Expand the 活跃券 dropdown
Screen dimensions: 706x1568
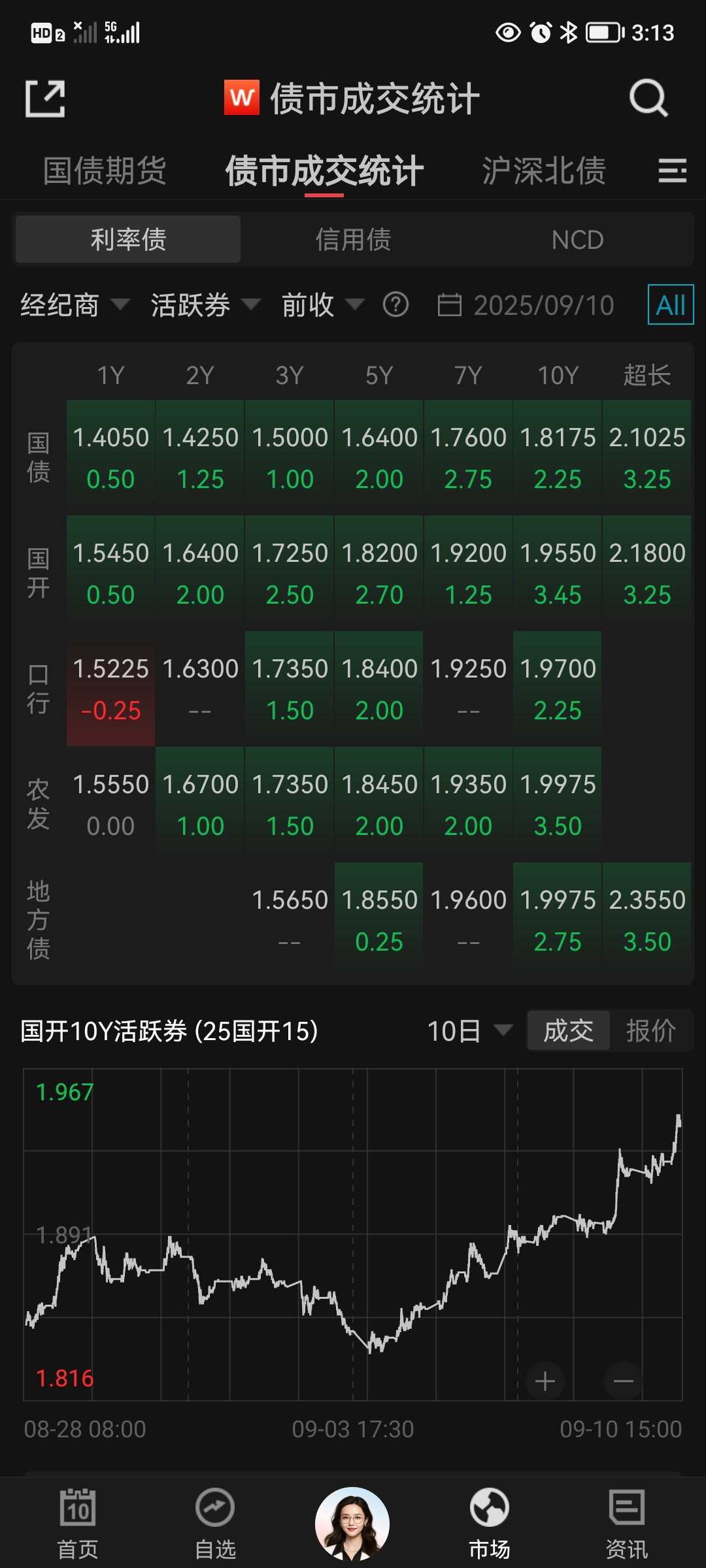point(205,305)
